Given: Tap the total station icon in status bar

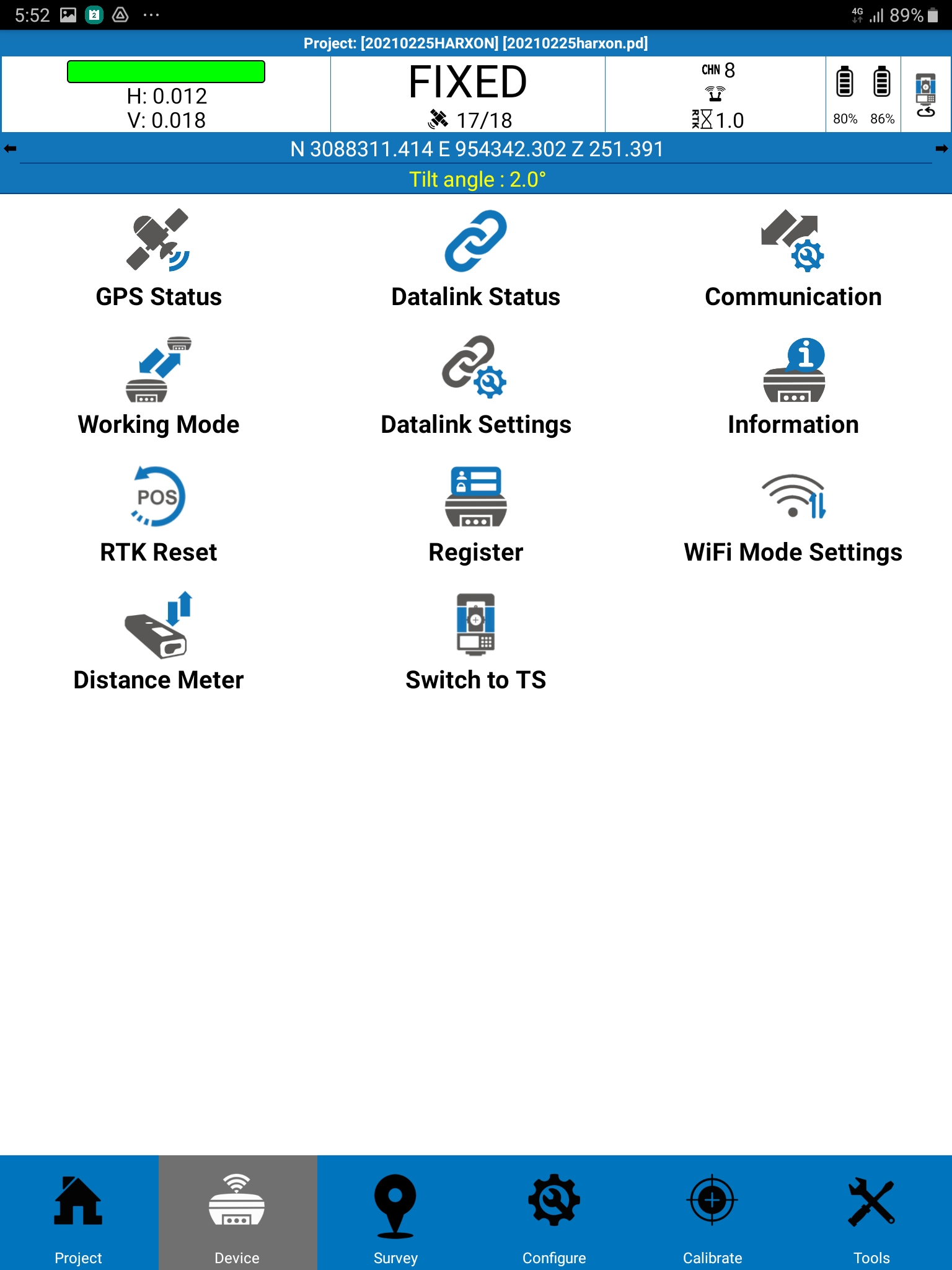Looking at the screenshot, I should coord(925,94).
